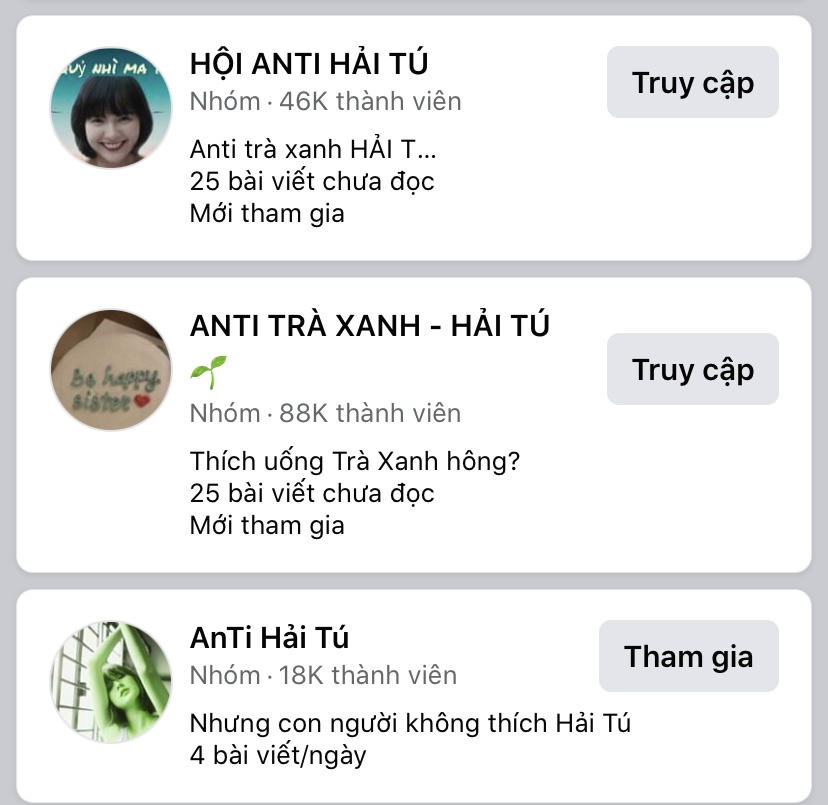This screenshot has height=805, width=828.
Task: Join the AnTi Hải Tú group
Action: (x=688, y=656)
